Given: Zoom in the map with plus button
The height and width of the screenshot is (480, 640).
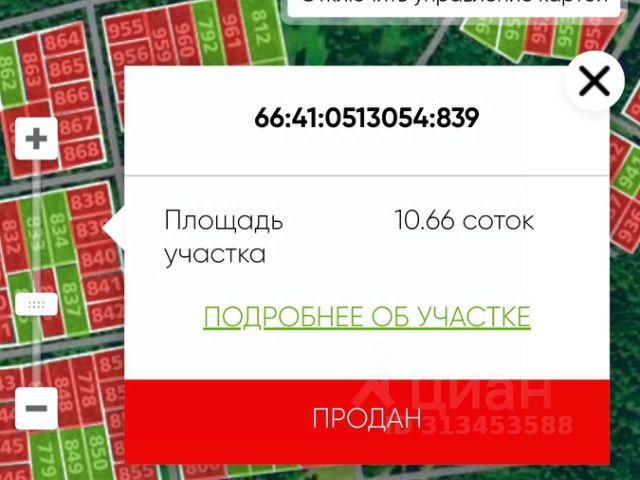Looking at the screenshot, I should coord(36,138).
